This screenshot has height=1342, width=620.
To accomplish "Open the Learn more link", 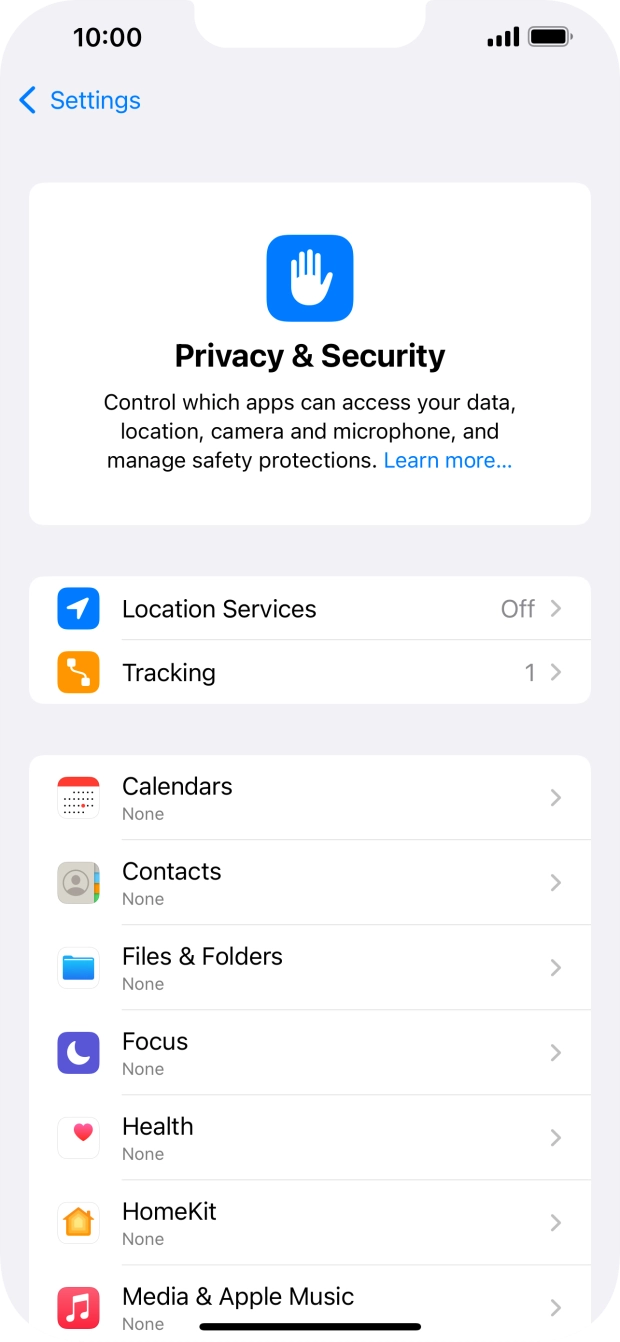I will coord(447,460).
